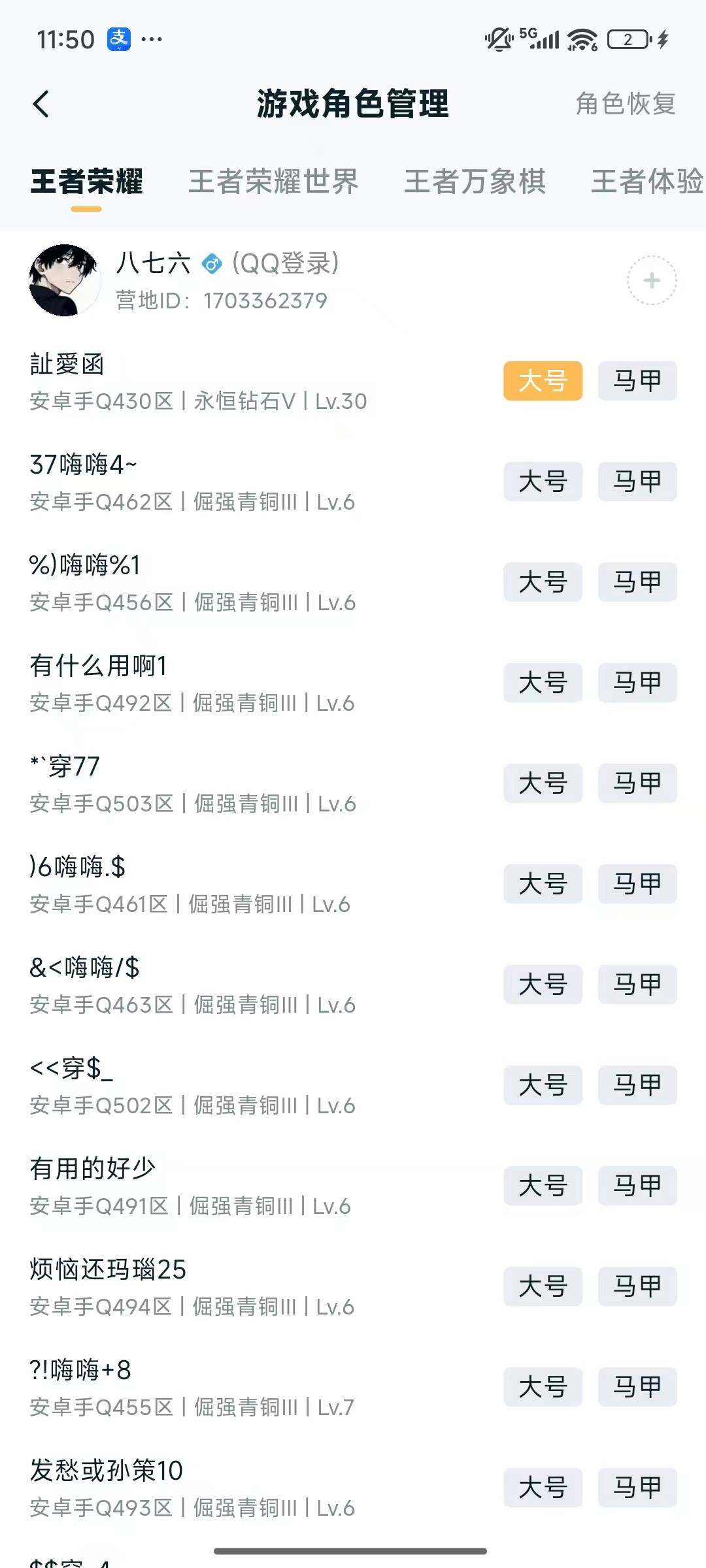Mark 有什么用啊1 as 大号
Image resolution: width=706 pixels, height=1568 pixels.
tap(543, 683)
